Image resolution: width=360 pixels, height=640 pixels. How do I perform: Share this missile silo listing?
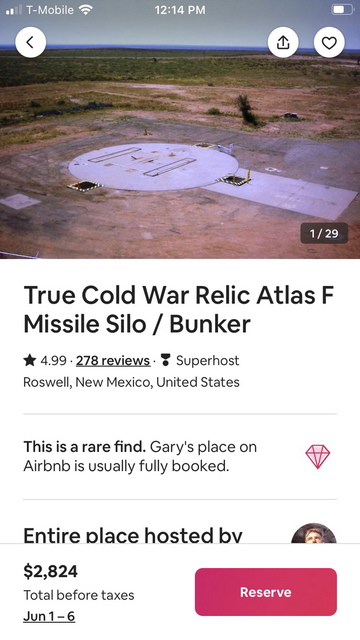283,42
